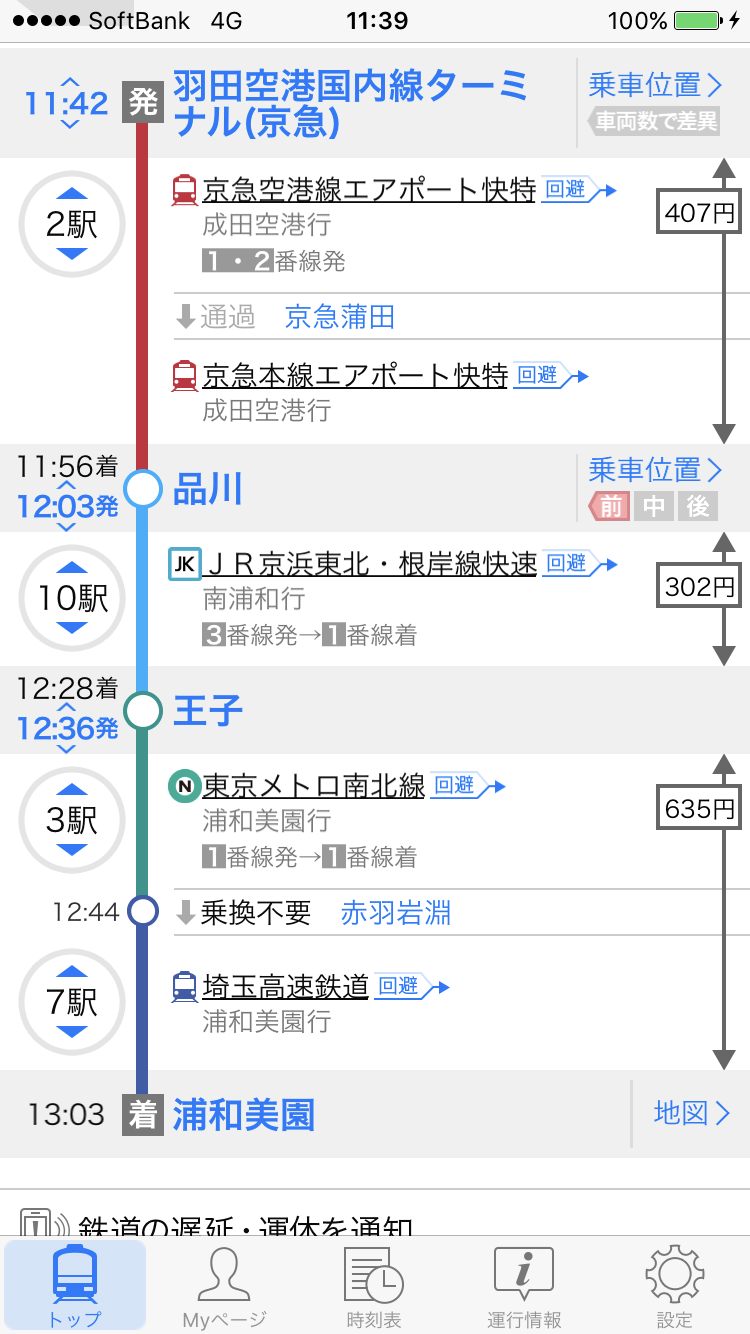Open the 設定 tab
The width and height of the screenshot is (750, 1334).
point(674,1287)
